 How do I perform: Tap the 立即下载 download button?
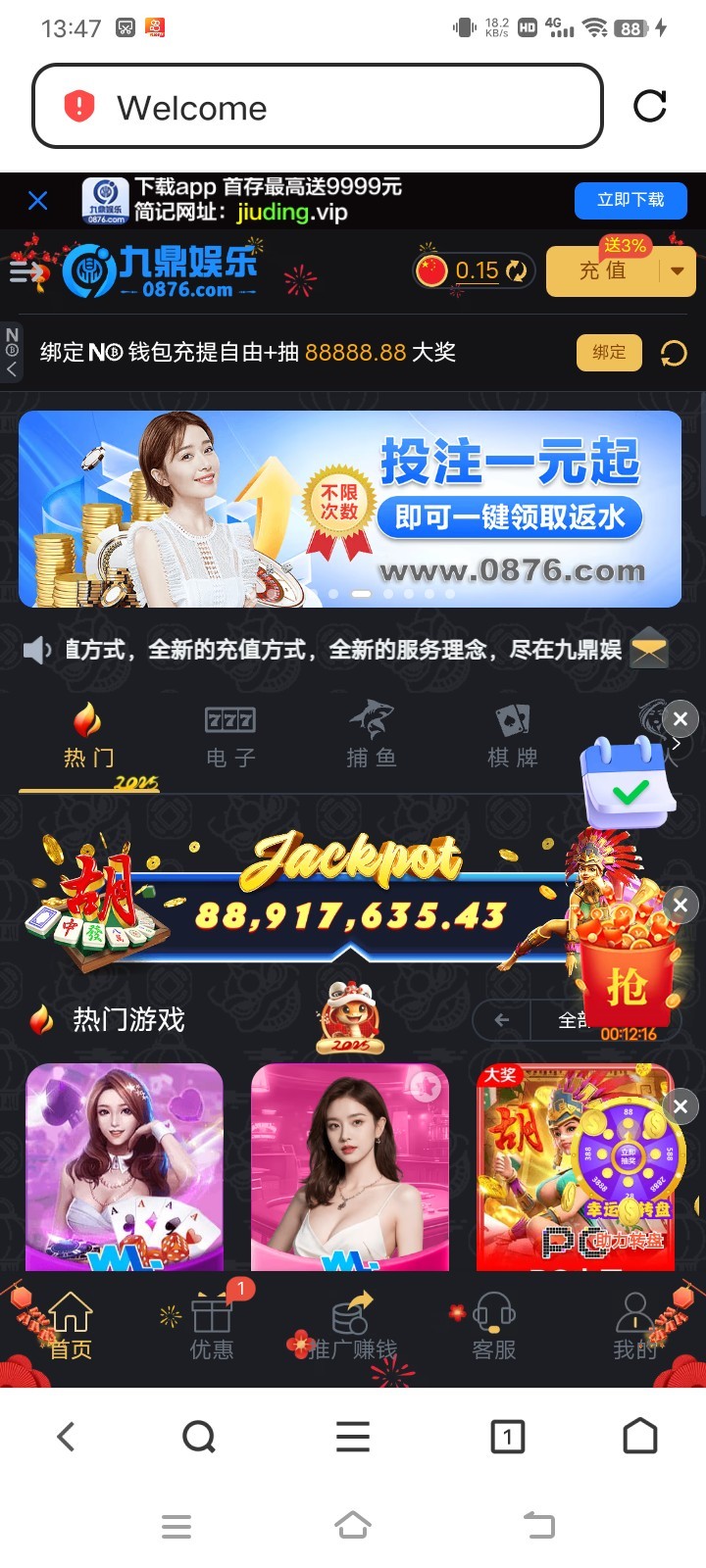click(630, 200)
